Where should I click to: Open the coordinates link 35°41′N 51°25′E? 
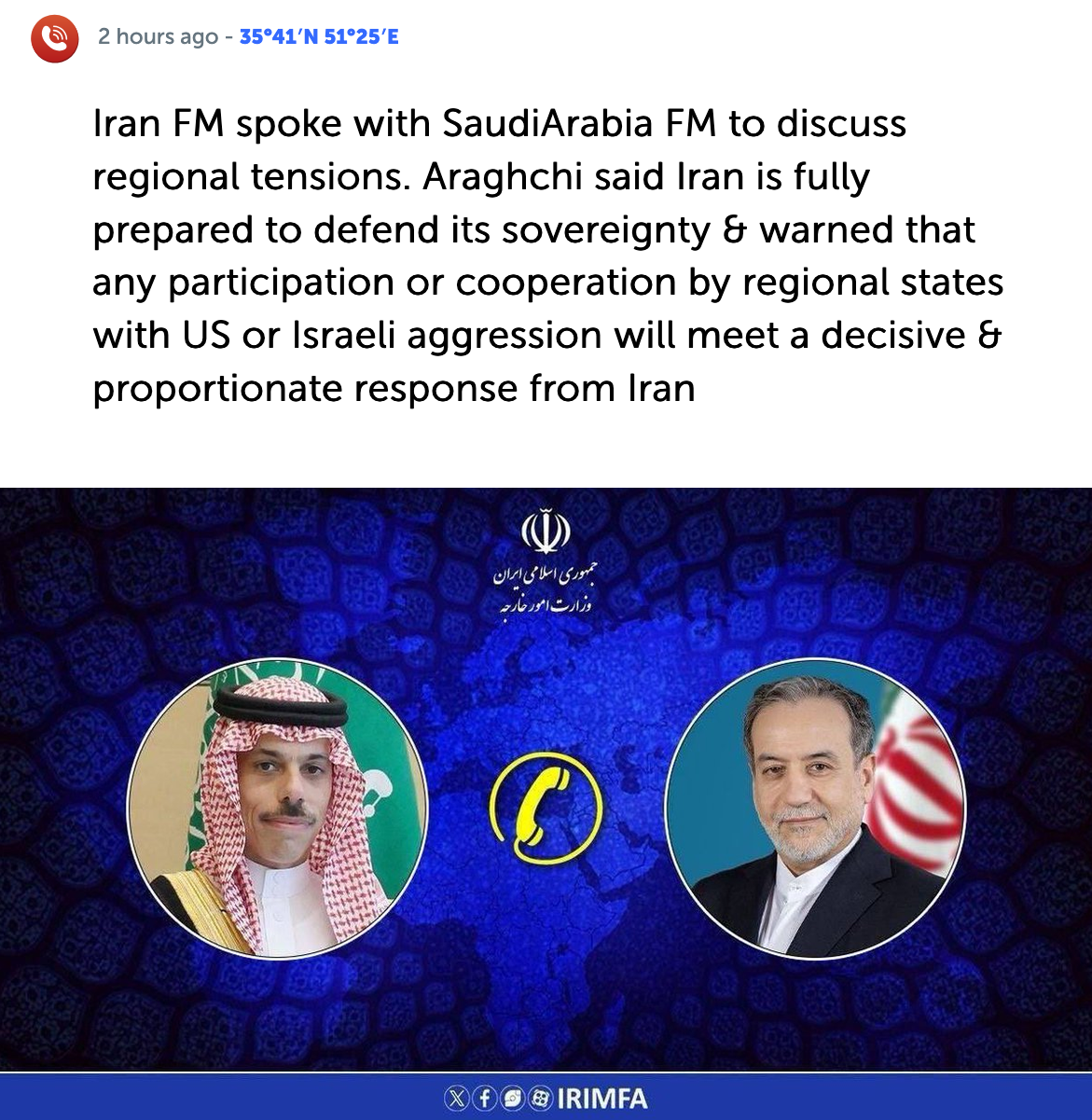(319, 37)
